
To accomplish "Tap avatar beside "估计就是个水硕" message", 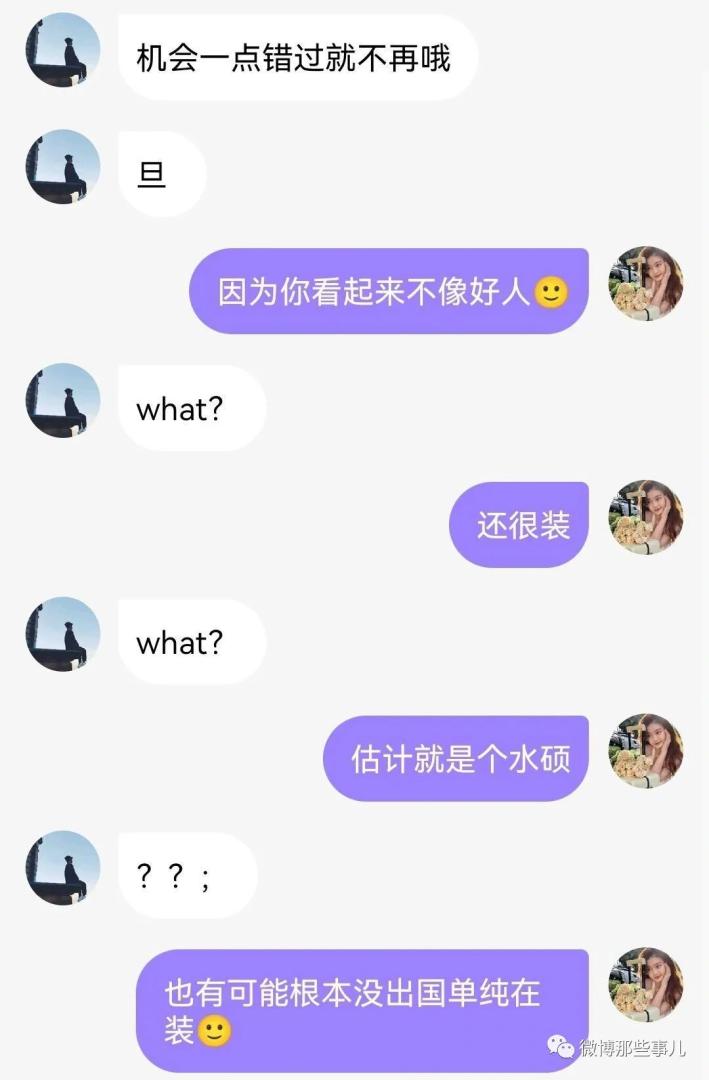I will click(x=646, y=751).
